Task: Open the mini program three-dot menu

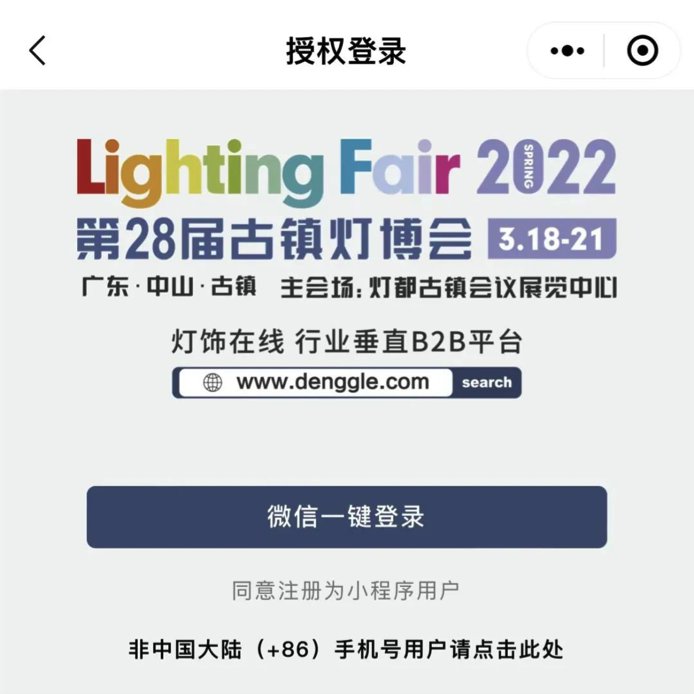Action: pyautogui.click(x=566, y=50)
